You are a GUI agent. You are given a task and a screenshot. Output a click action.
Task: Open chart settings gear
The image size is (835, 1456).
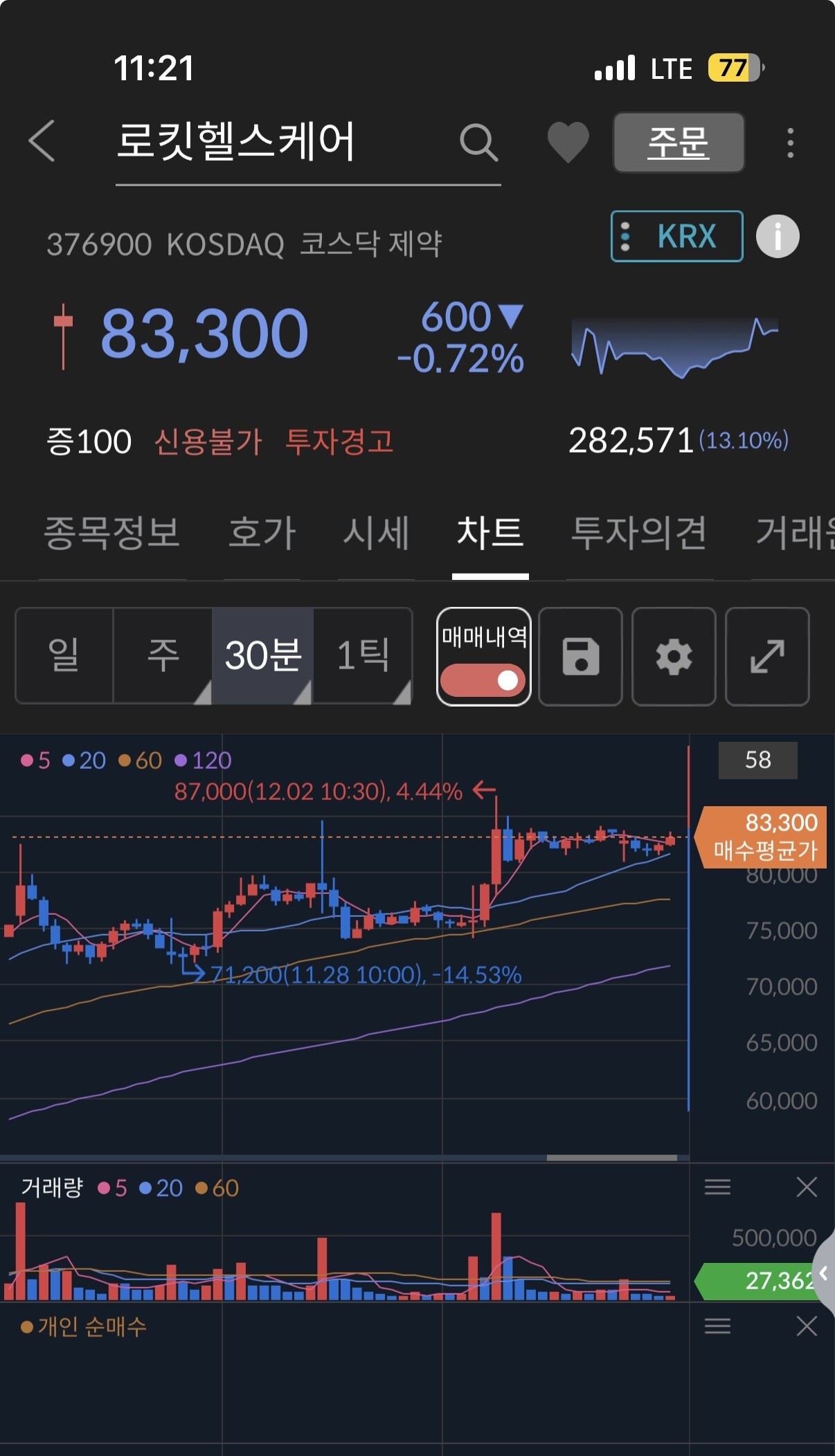(x=674, y=657)
